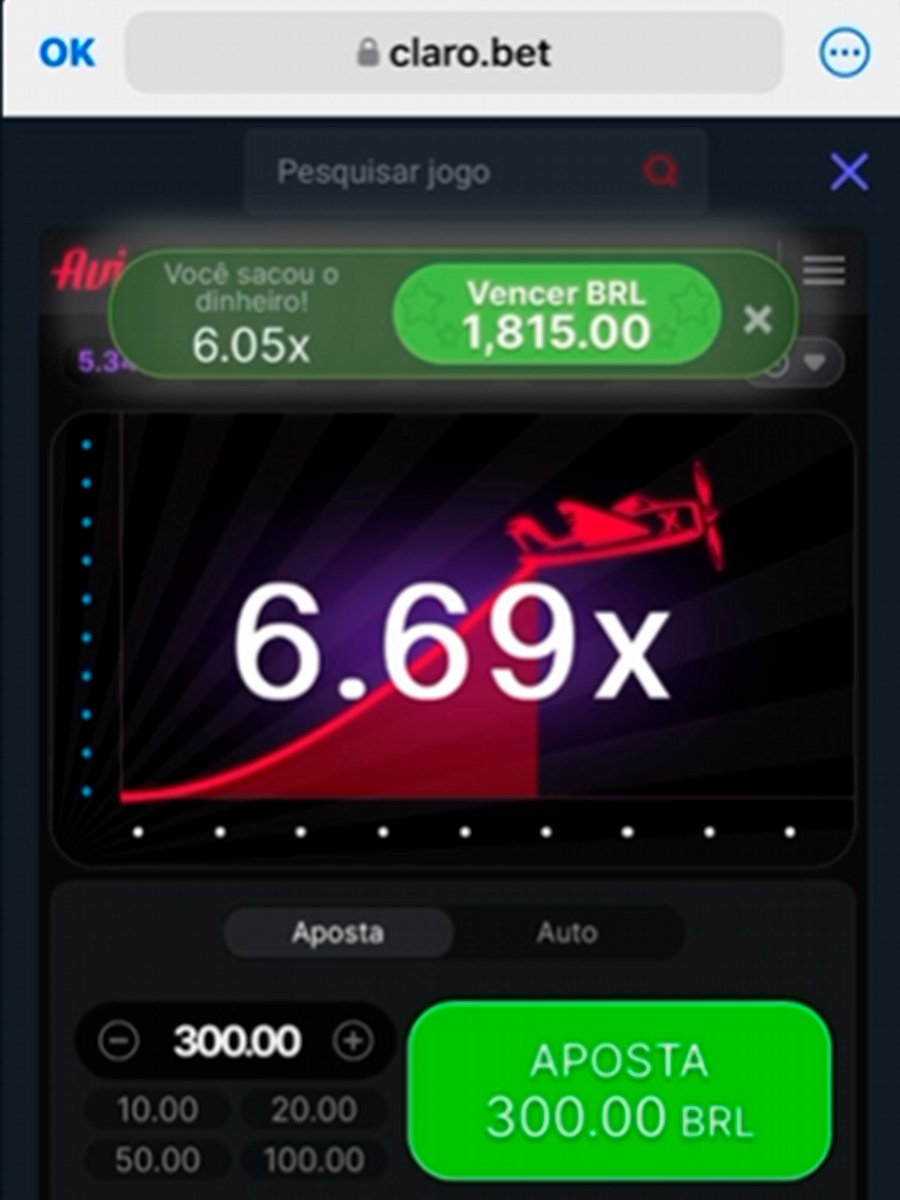Open the Aviator hamburger menu
Screen dimensions: 900x1200
coord(823,270)
